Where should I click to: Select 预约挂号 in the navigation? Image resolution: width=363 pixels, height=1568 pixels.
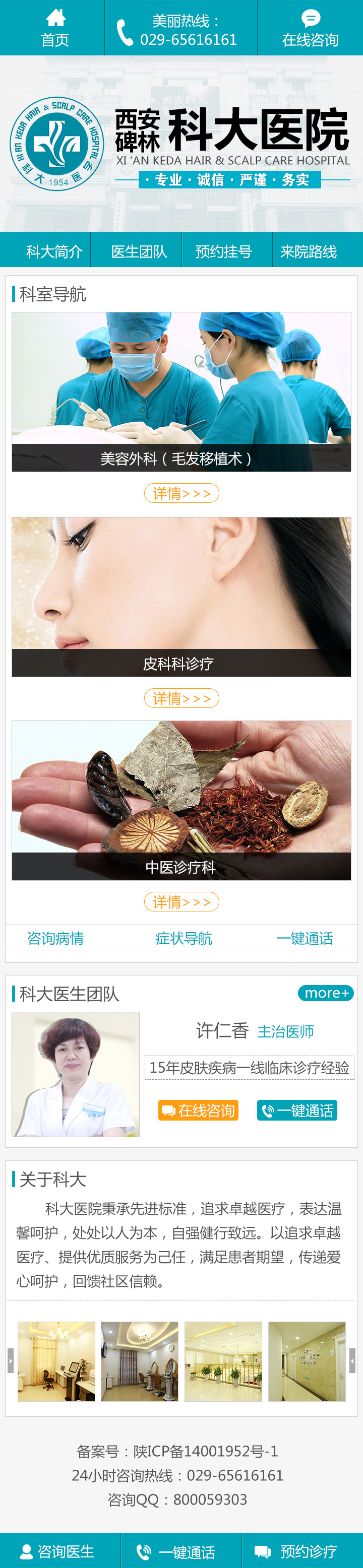[223, 251]
